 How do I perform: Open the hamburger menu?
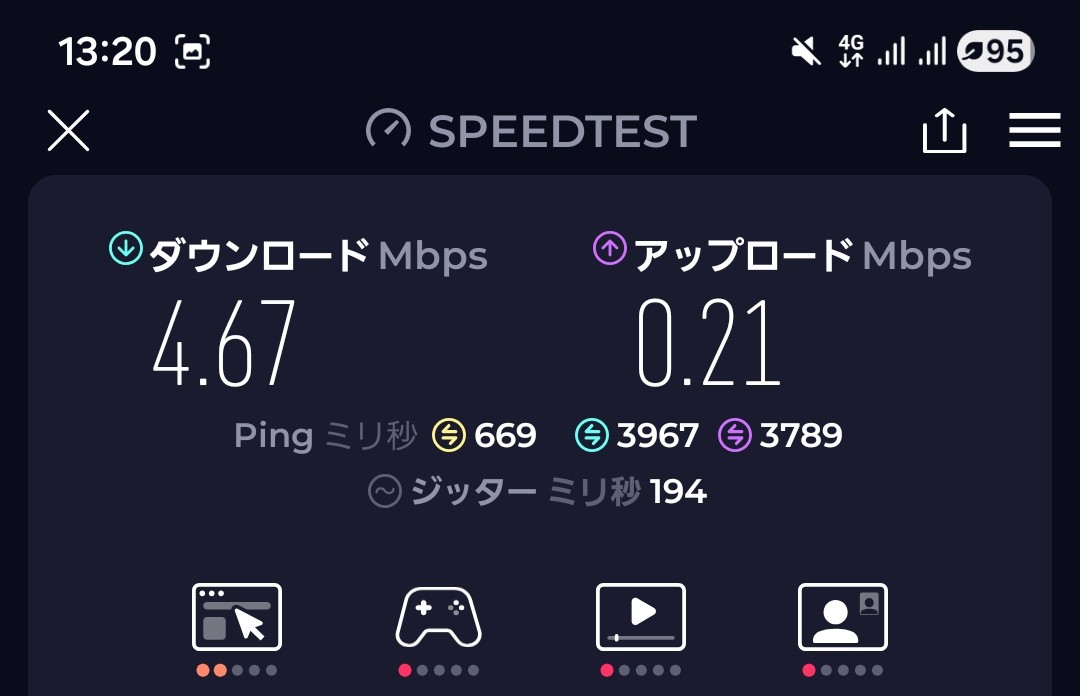pos(1034,131)
